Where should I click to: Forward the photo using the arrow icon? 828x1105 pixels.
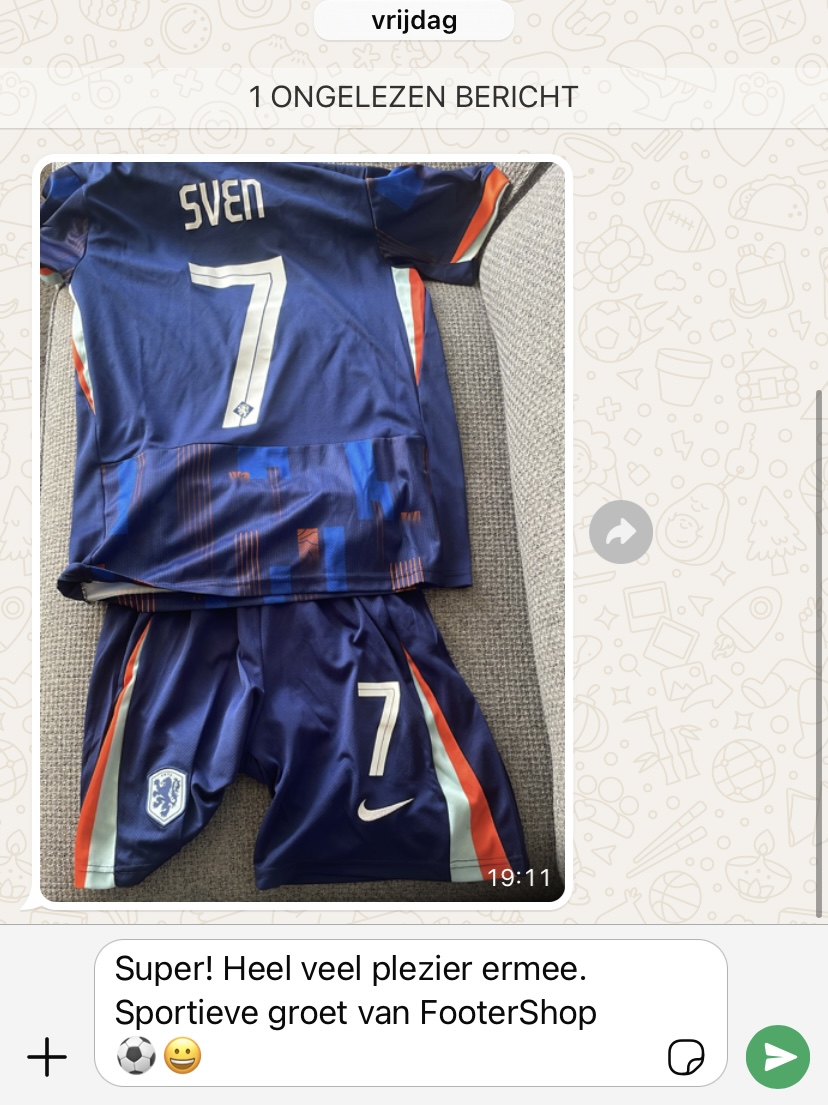(621, 532)
